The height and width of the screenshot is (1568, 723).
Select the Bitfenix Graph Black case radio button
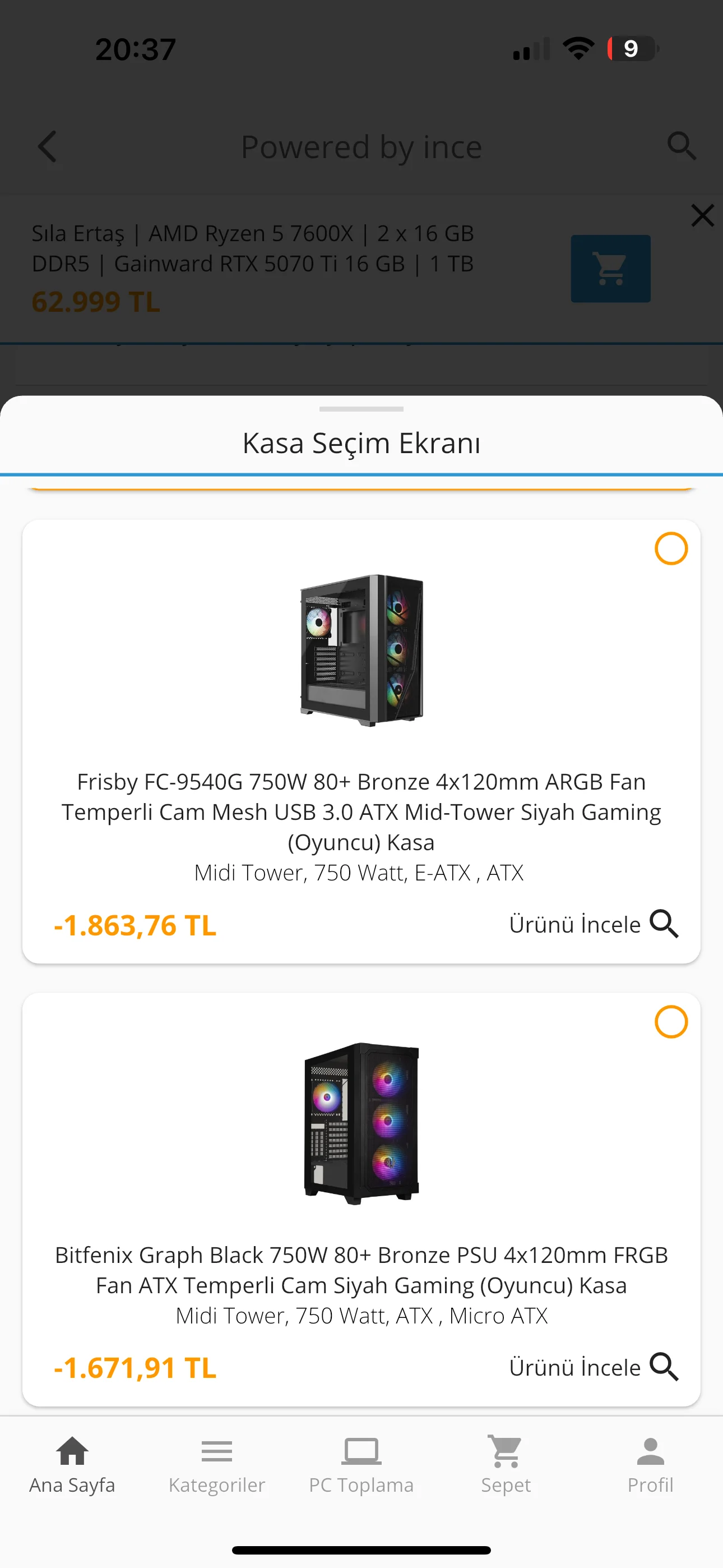click(671, 1021)
